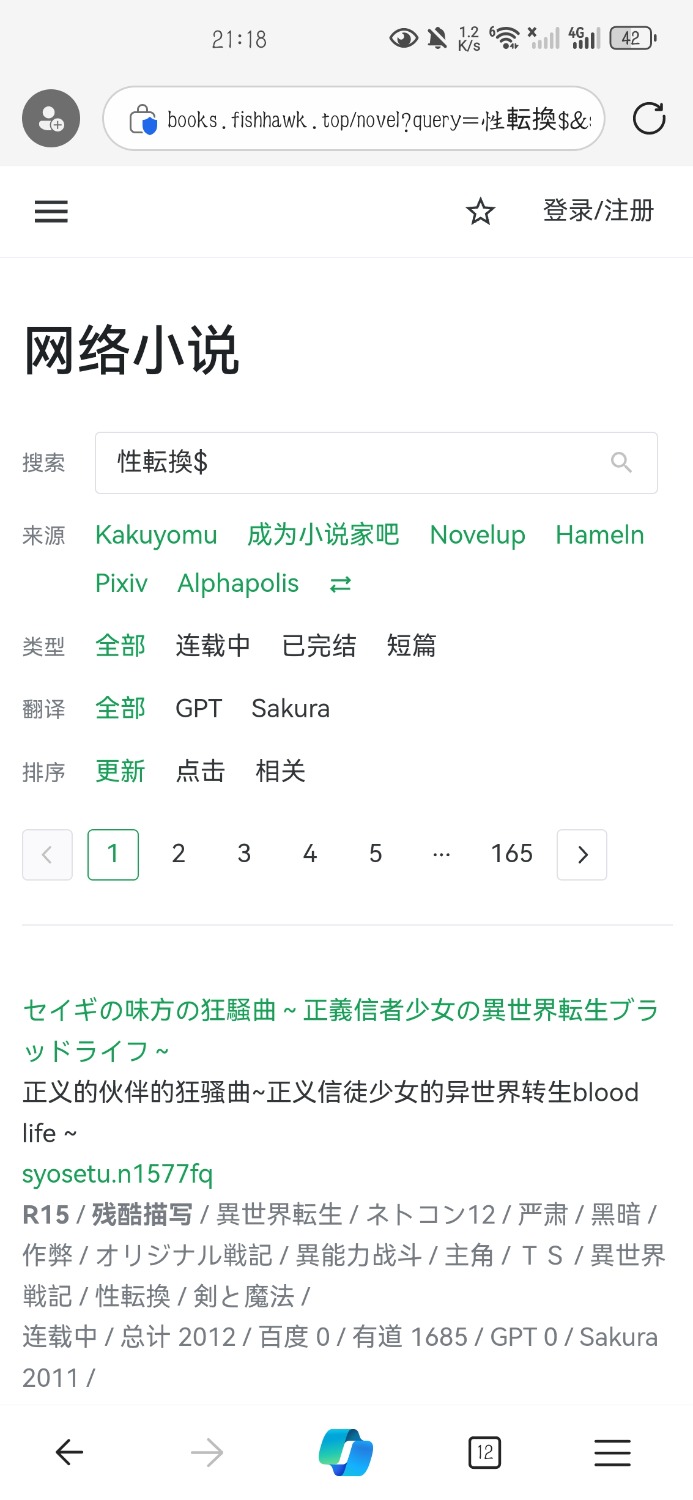Toggle the Pixiv source filter
693x1500 pixels.
121,583
